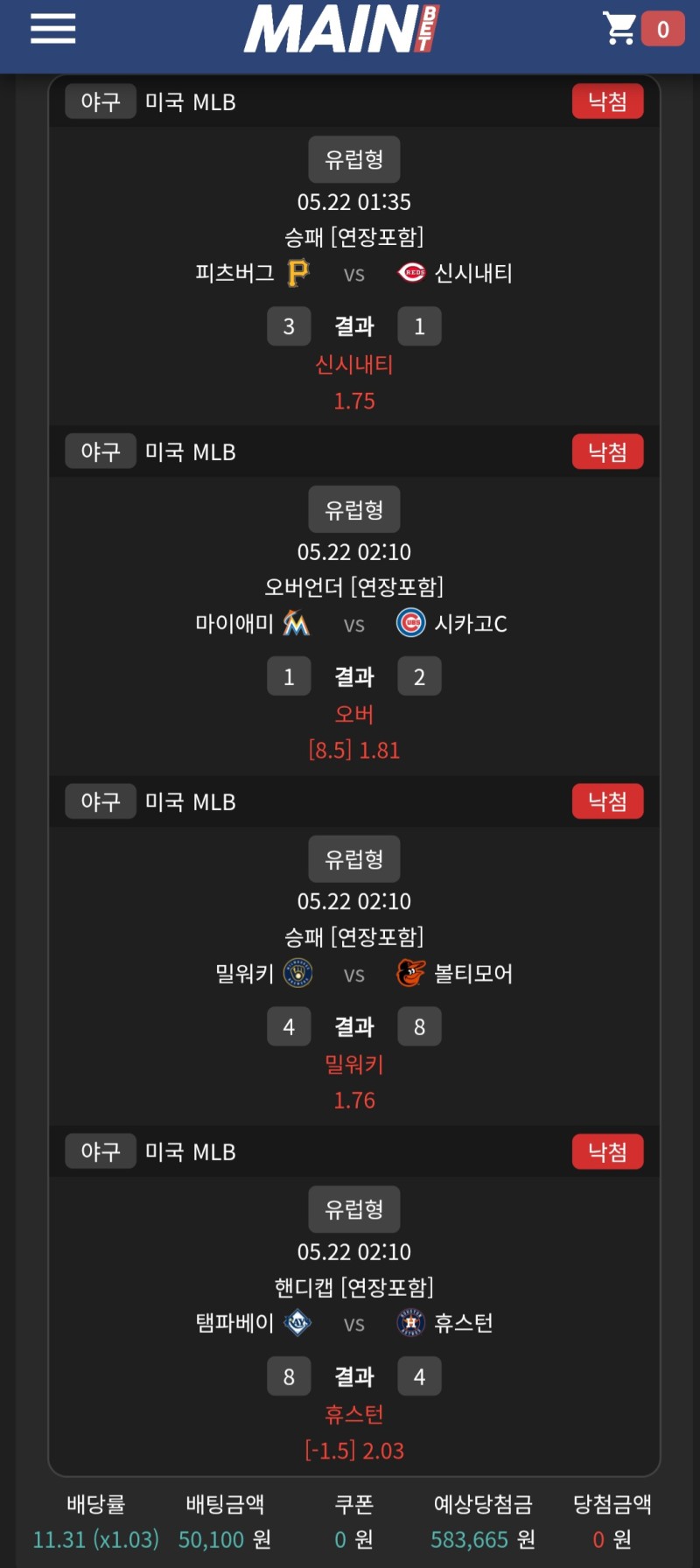This screenshot has width=700, height=1568.
Task: Open the hamburger menu drawer
Action: point(52,29)
